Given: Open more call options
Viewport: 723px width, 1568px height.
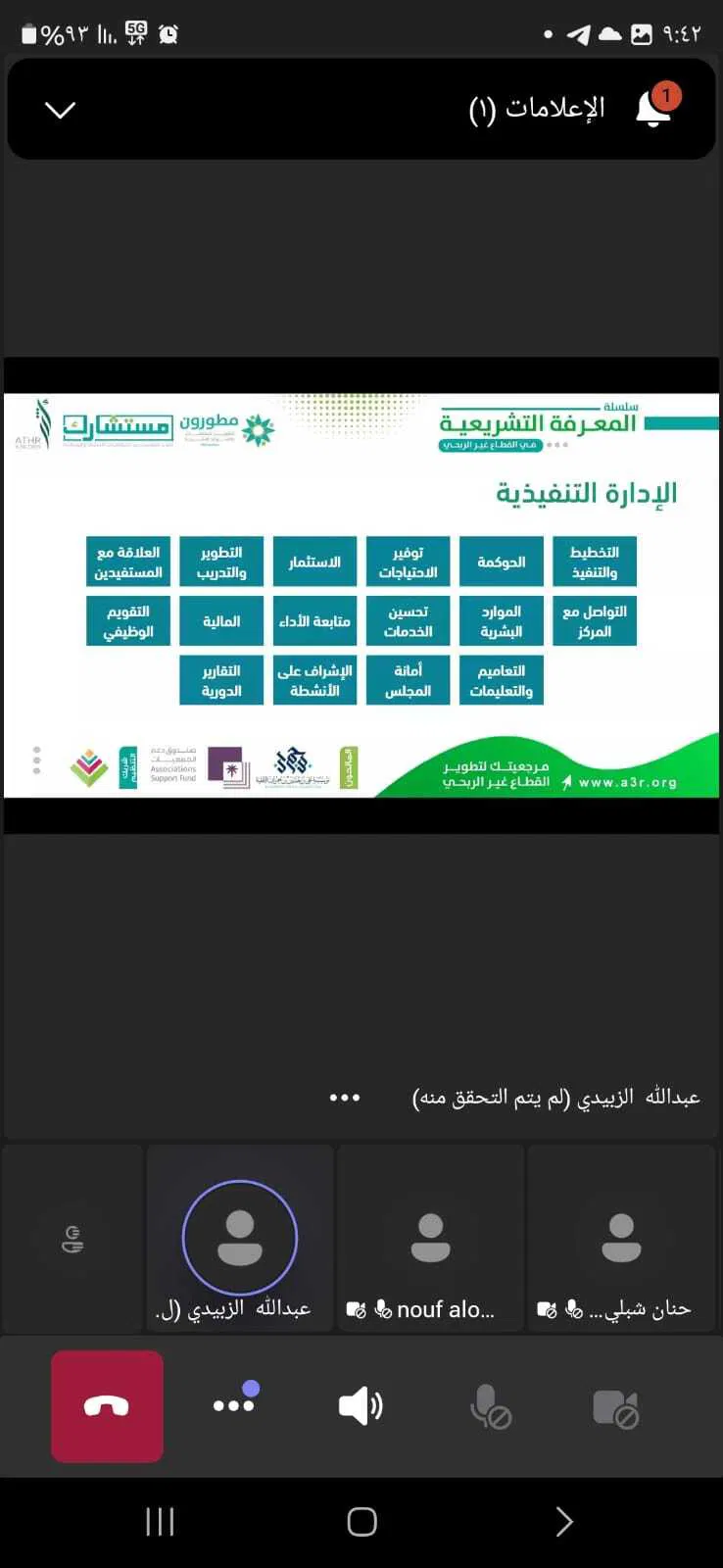Looking at the screenshot, I should click(235, 1402).
